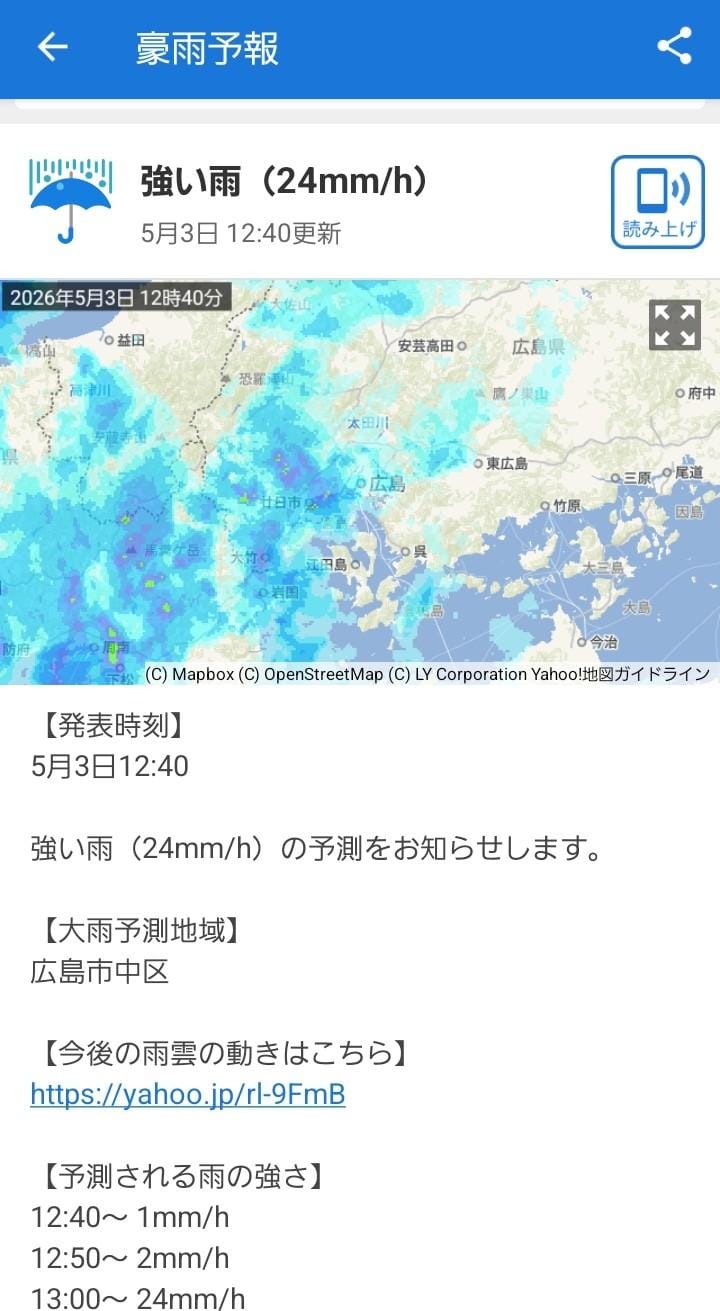
Task: Share this heavy rain forecast
Action: pos(674,46)
